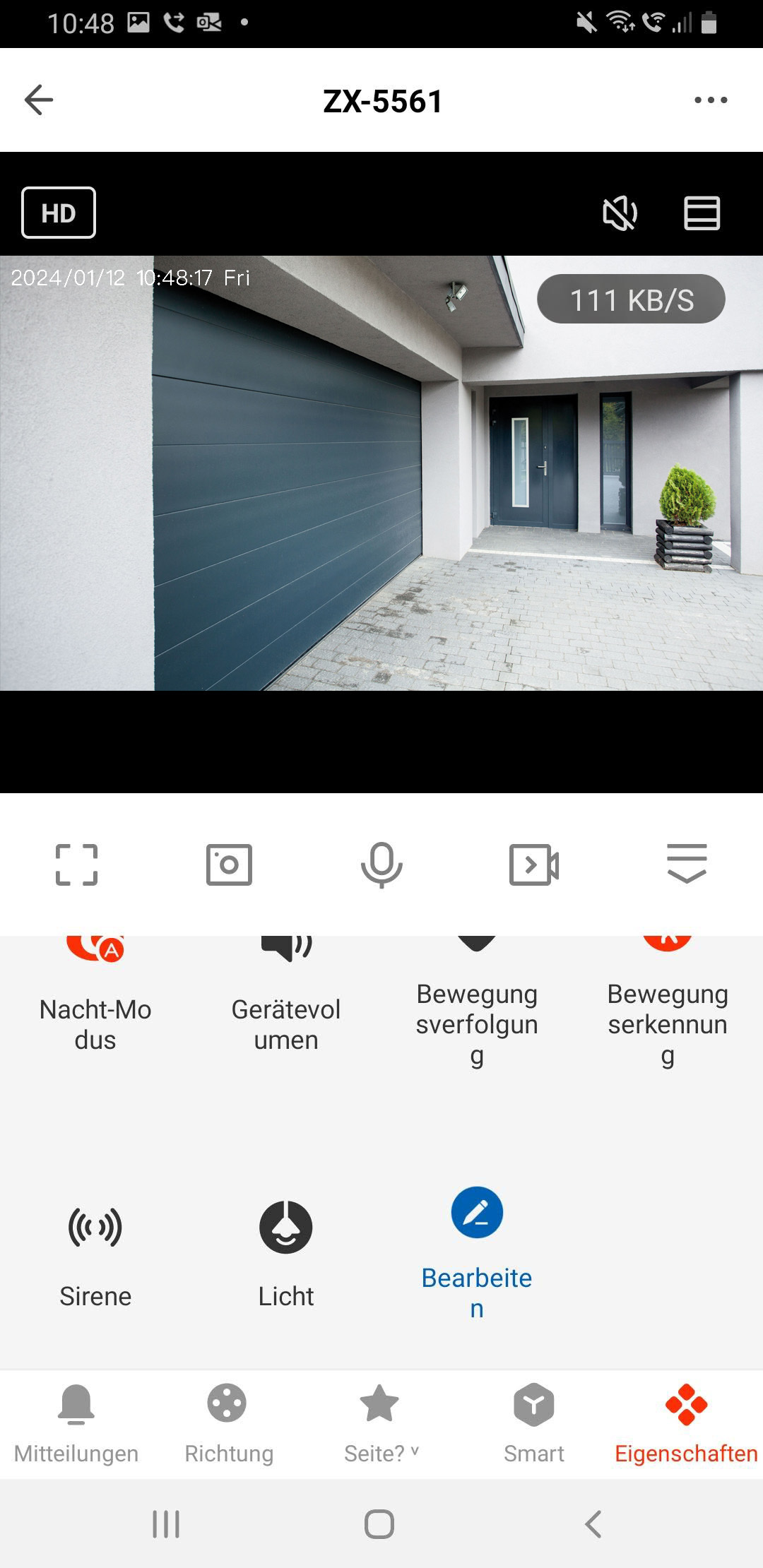Open the three-dot overflow menu

click(710, 100)
